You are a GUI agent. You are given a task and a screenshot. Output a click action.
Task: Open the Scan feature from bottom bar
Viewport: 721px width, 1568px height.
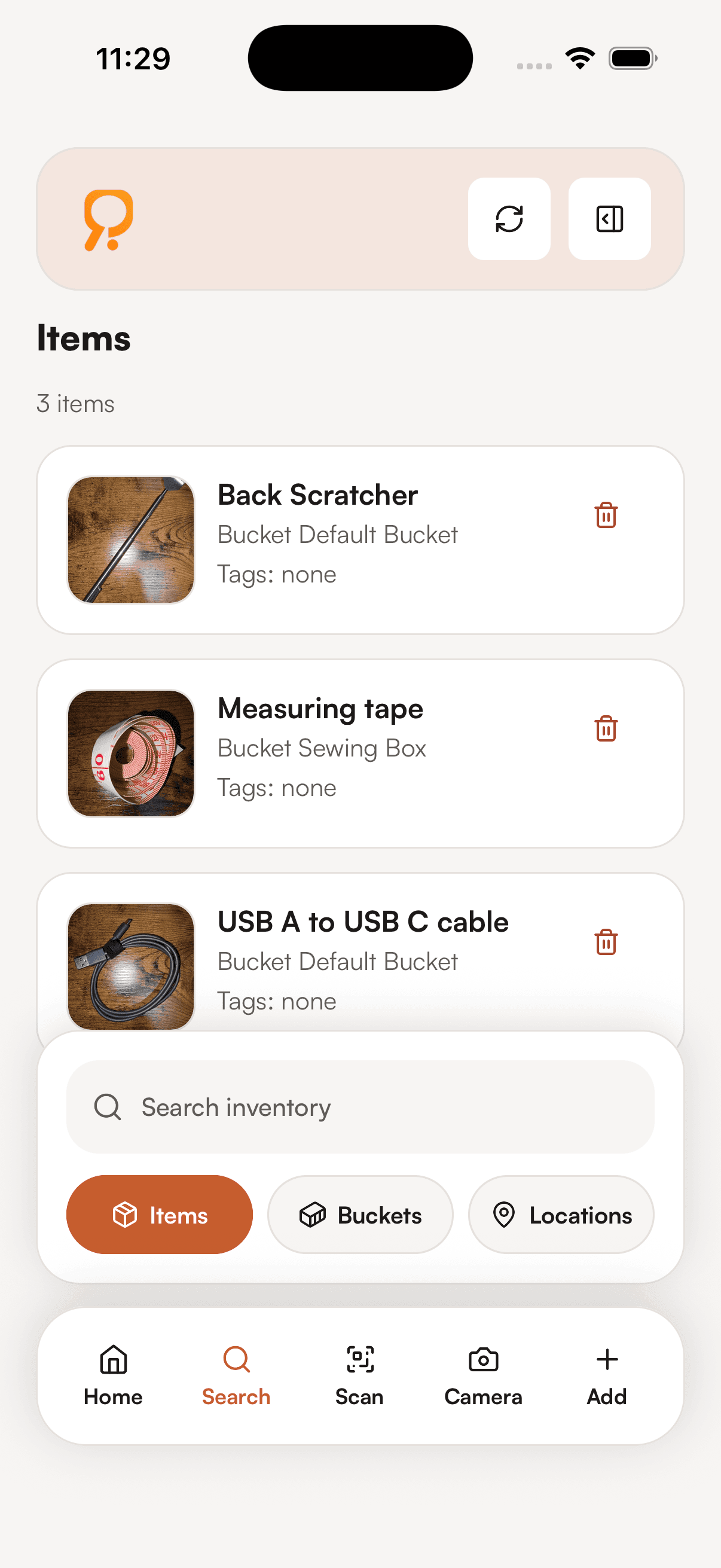click(x=358, y=1374)
